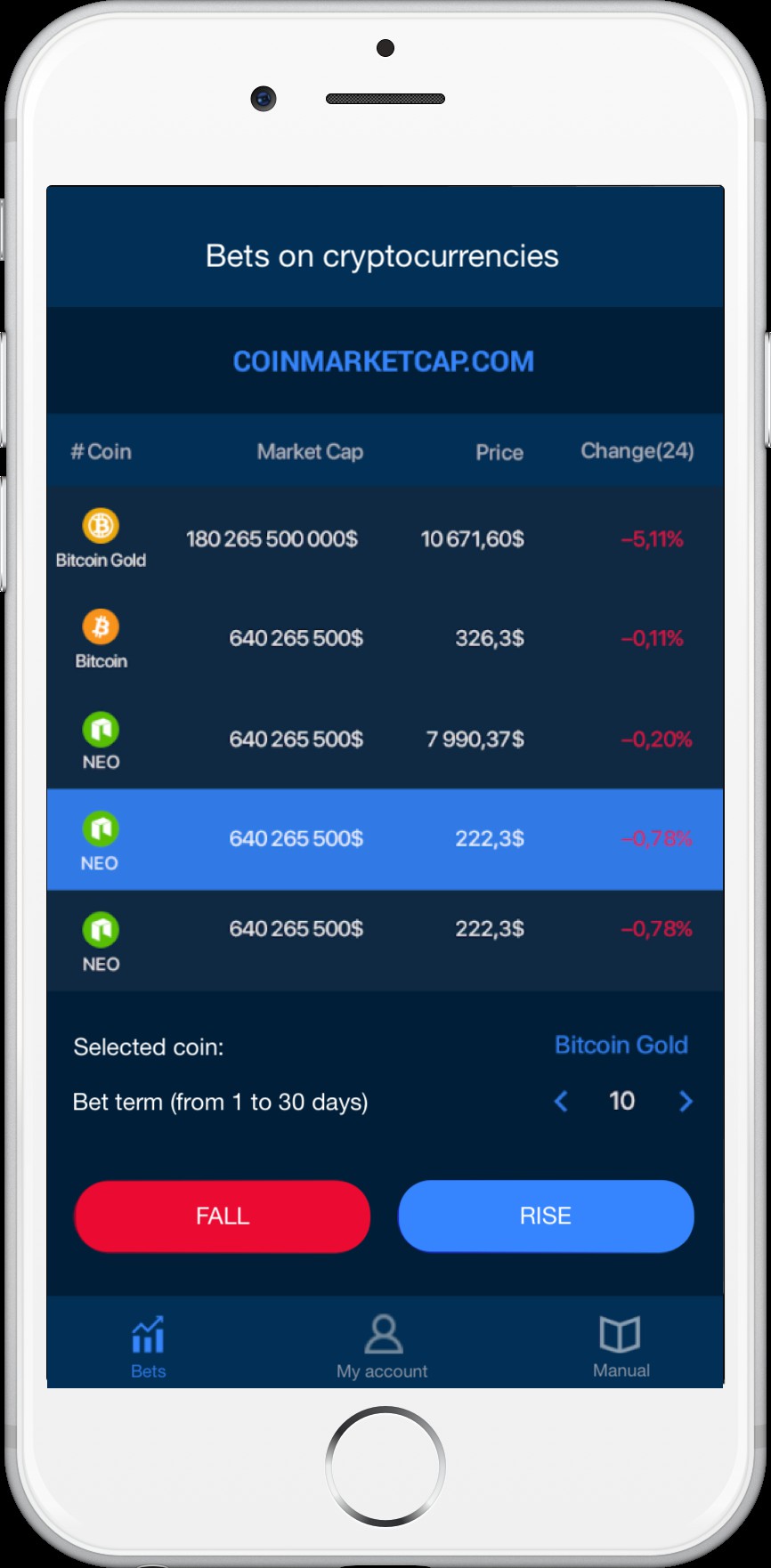Tap the highlighted NEO row
Screen dimensions: 771x1568
pos(385,839)
